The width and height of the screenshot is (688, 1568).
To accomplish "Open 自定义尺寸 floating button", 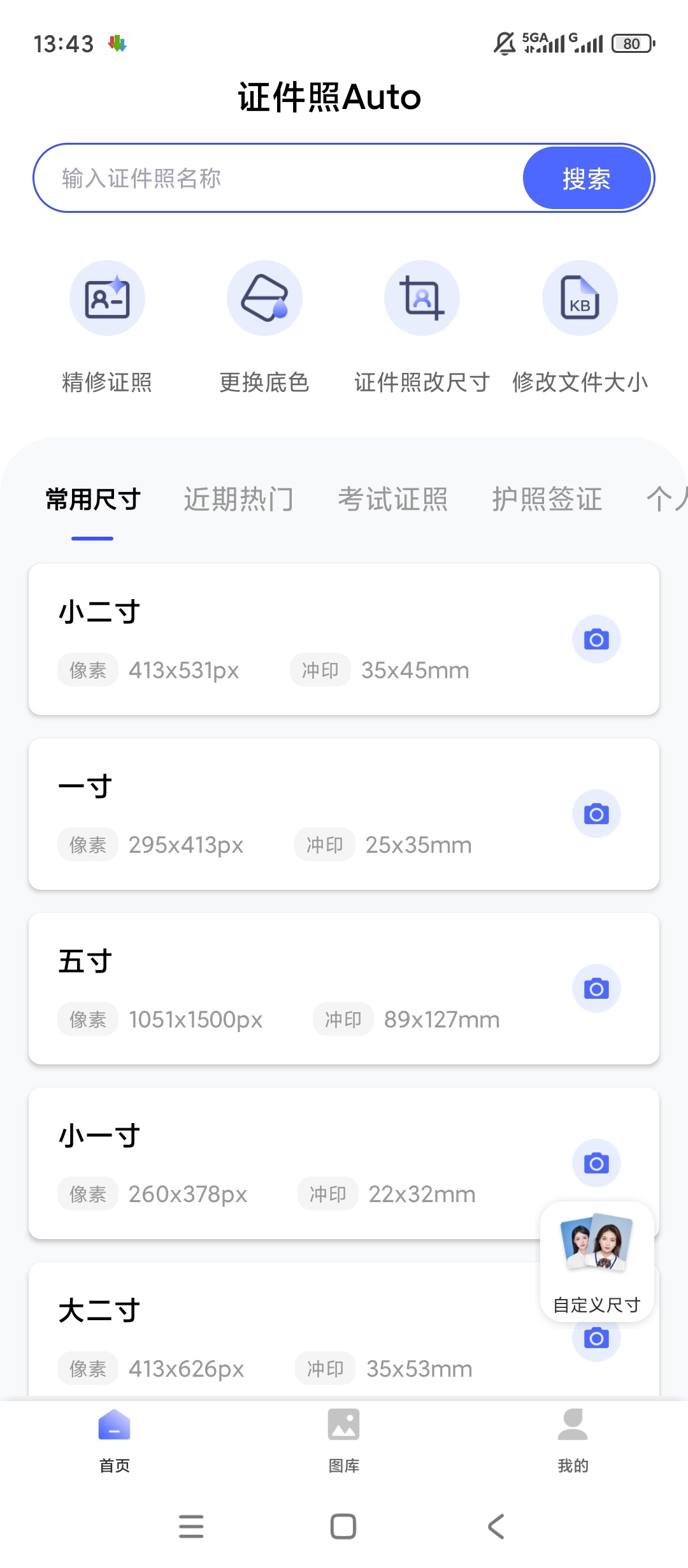I will [x=597, y=1261].
